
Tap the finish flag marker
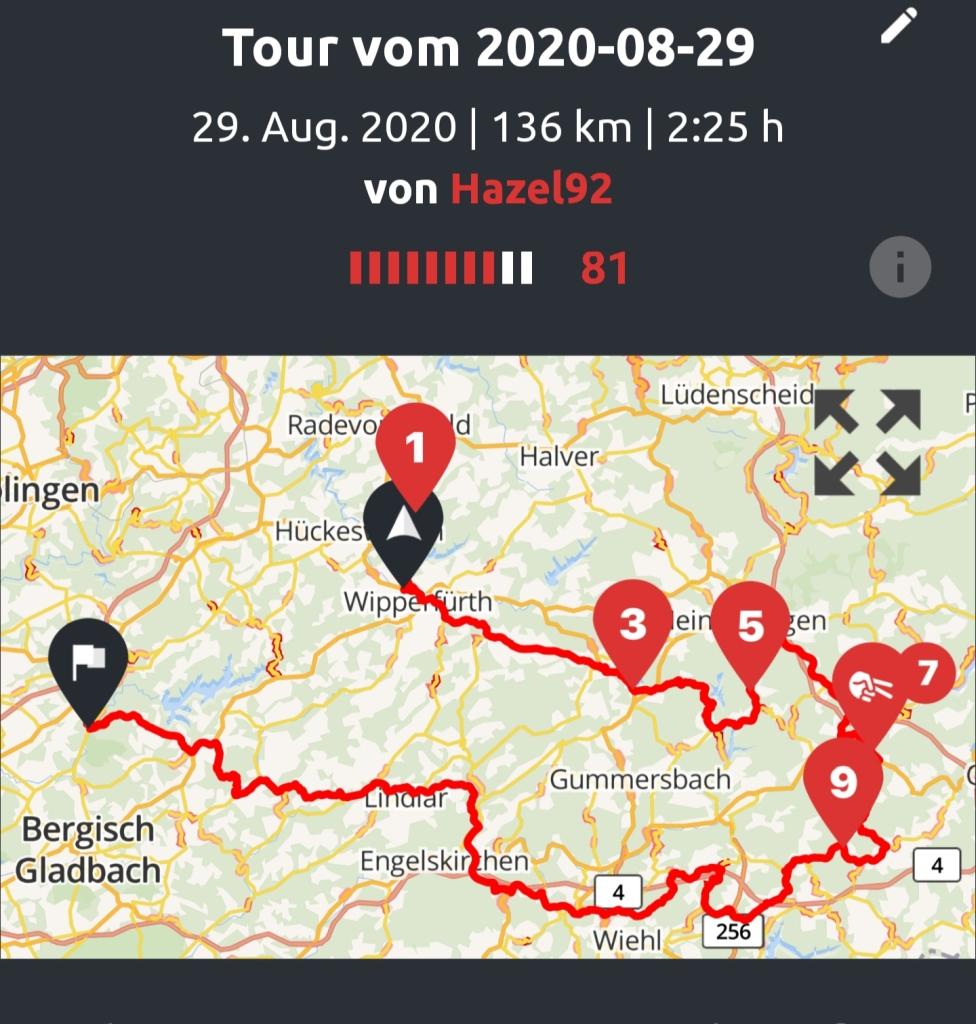tap(88, 660)
